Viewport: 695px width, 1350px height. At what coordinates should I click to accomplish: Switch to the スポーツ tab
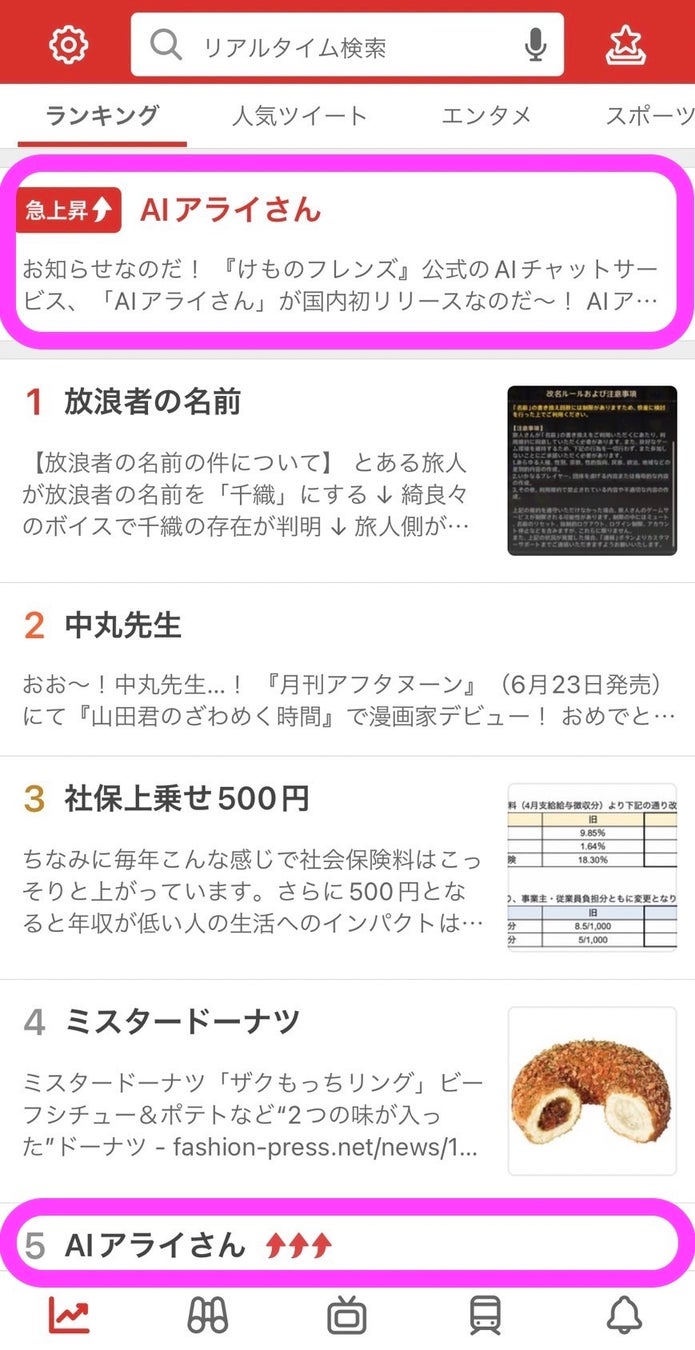(648, 116)
